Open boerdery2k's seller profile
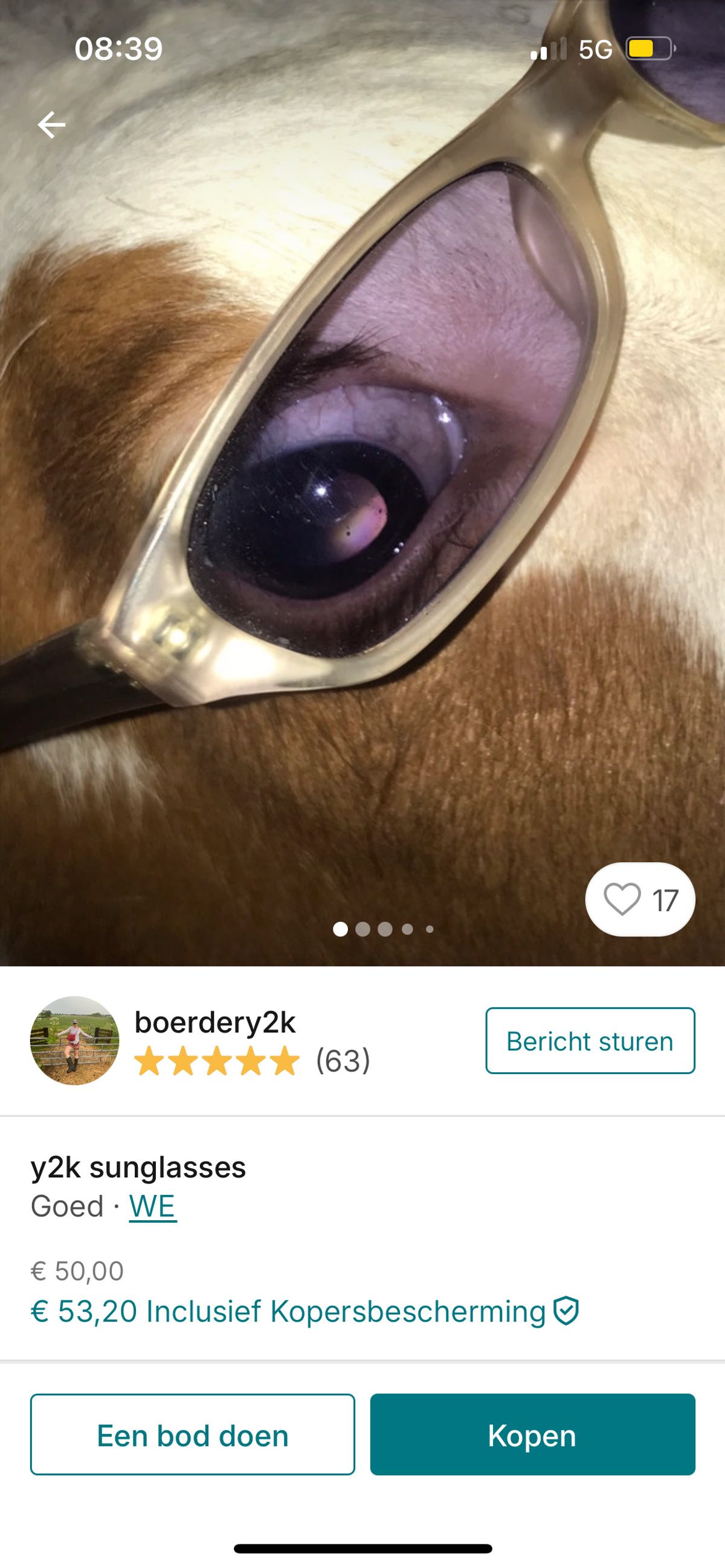This screenshot has width=725, height=1568. 214,1023
